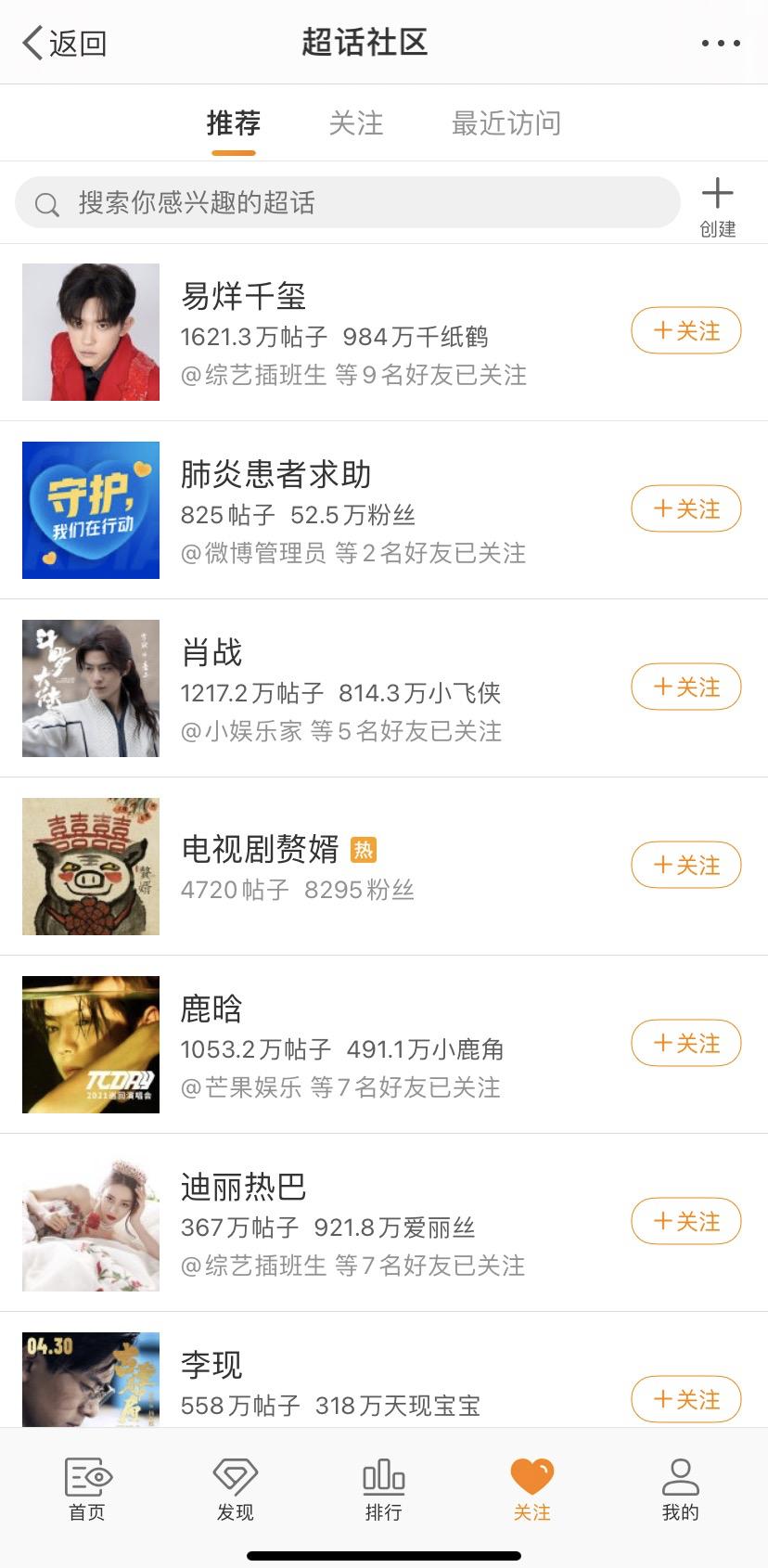Follow the 迪丽热巴 super topic
Screen dimensions: 768x1568
[x=685, y=1222]
